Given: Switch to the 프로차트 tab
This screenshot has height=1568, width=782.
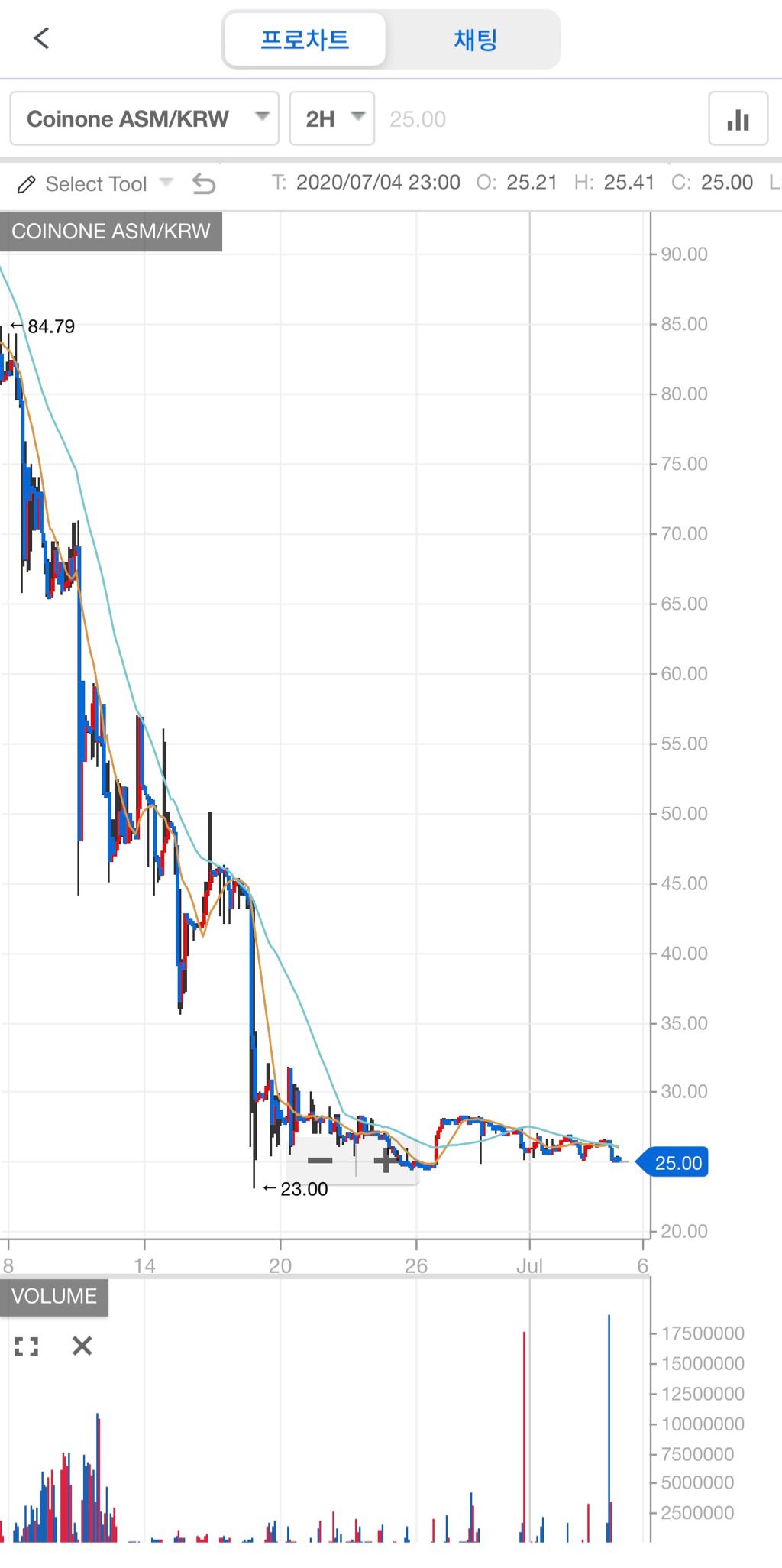Looking at the screenshot, I should [305, 40].
